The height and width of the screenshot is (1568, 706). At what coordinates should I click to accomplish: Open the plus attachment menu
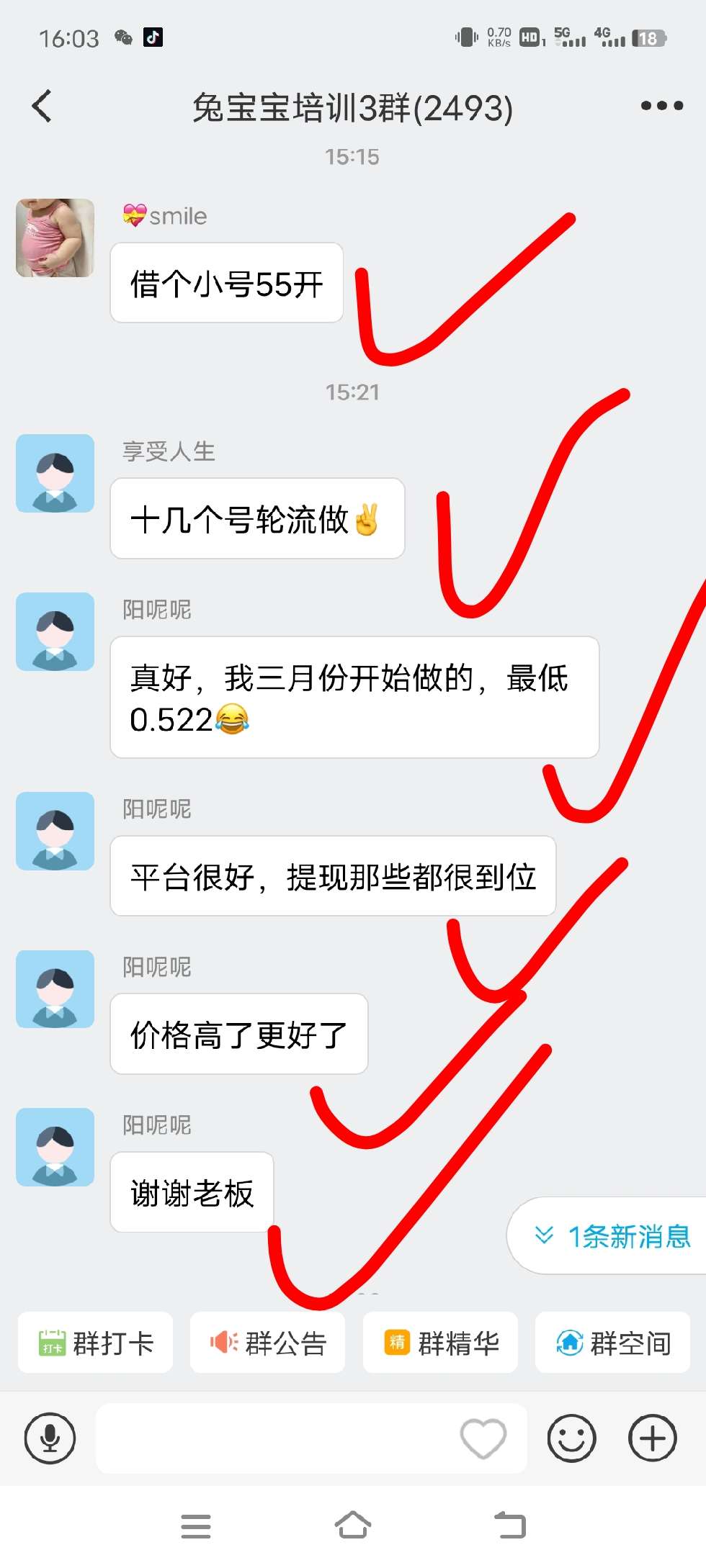[x=653, y=1438]
